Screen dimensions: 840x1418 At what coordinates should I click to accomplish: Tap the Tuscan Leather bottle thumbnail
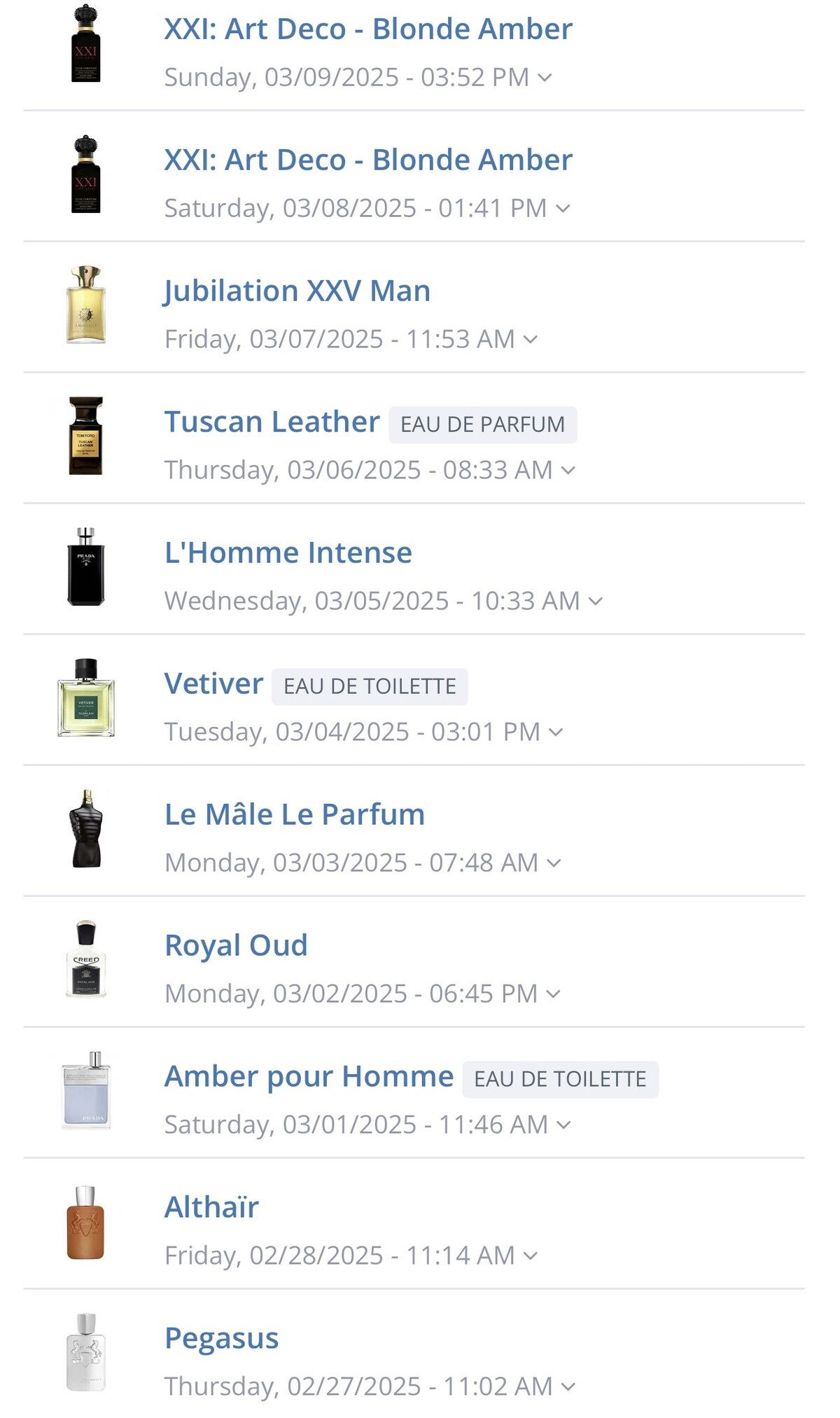click(x=85, y=436)
